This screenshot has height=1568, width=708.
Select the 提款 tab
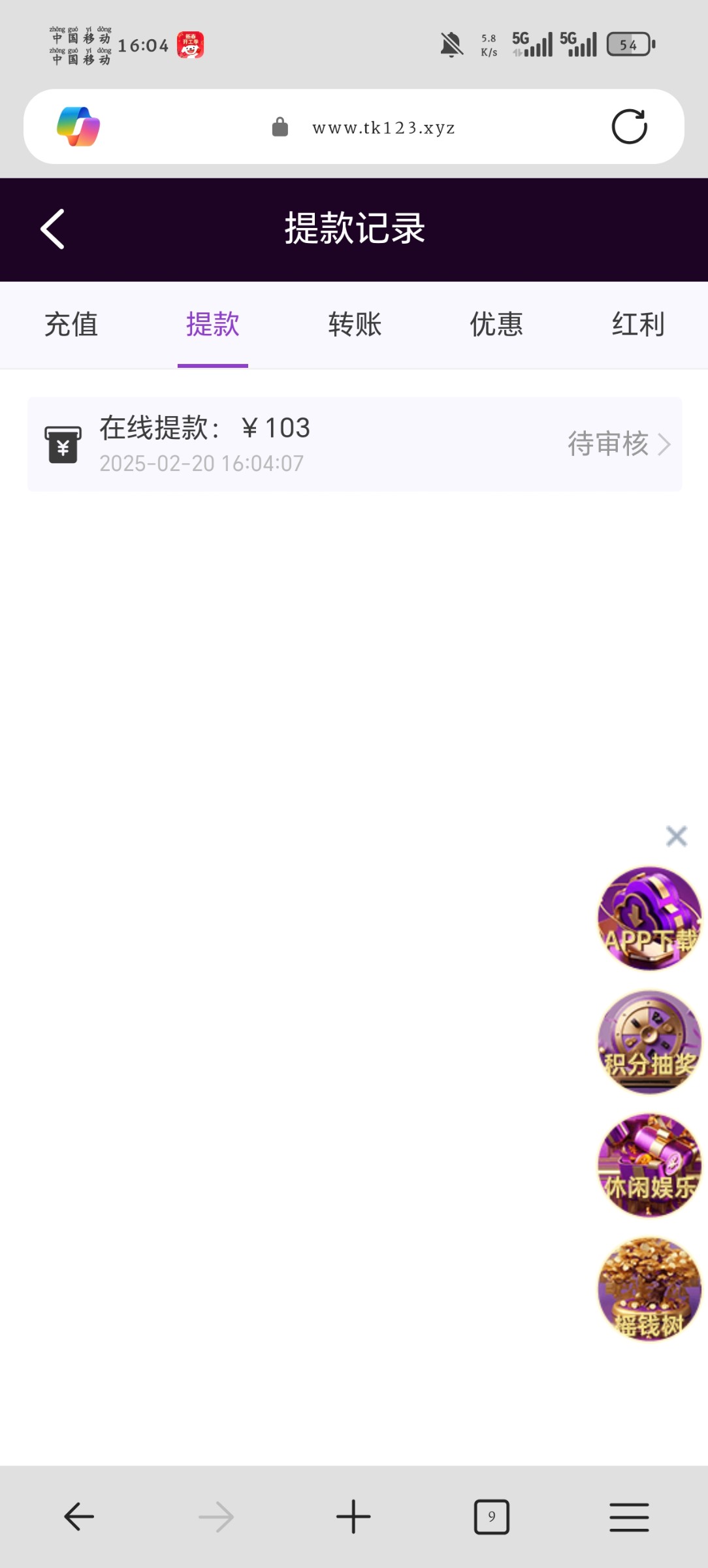coord(213,325)
